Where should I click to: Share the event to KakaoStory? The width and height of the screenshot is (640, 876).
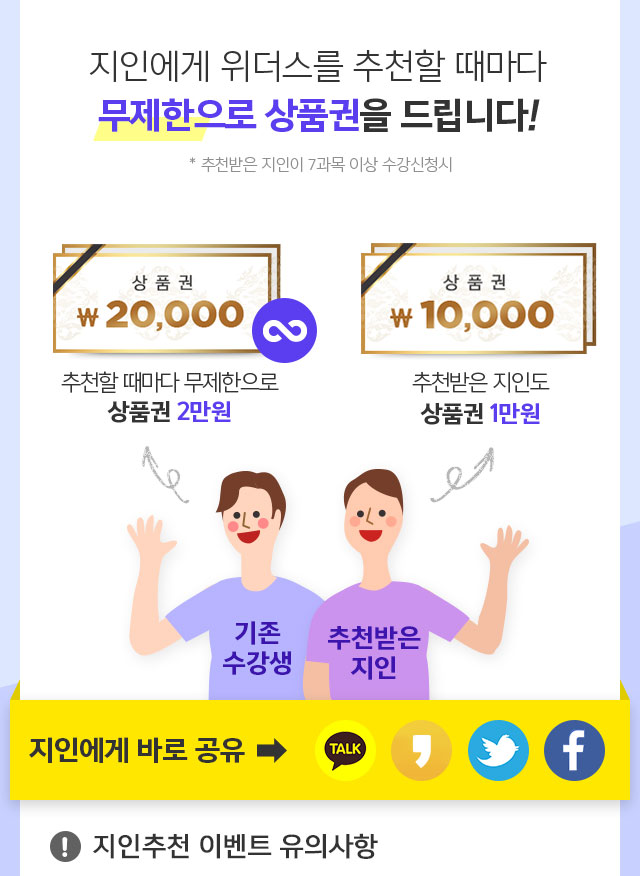pyautogui.click(x=421, y=750)
